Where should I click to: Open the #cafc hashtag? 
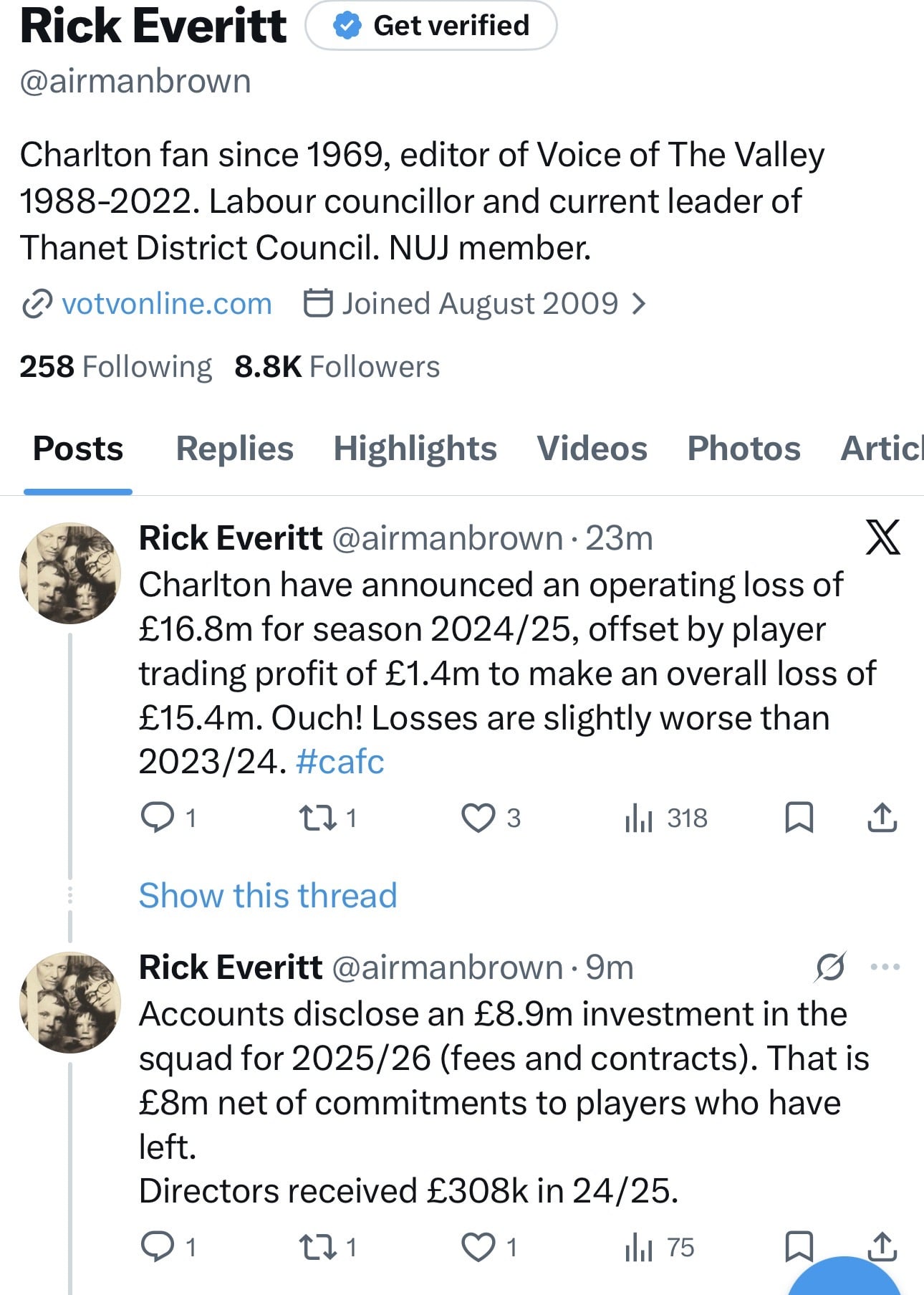340,761
